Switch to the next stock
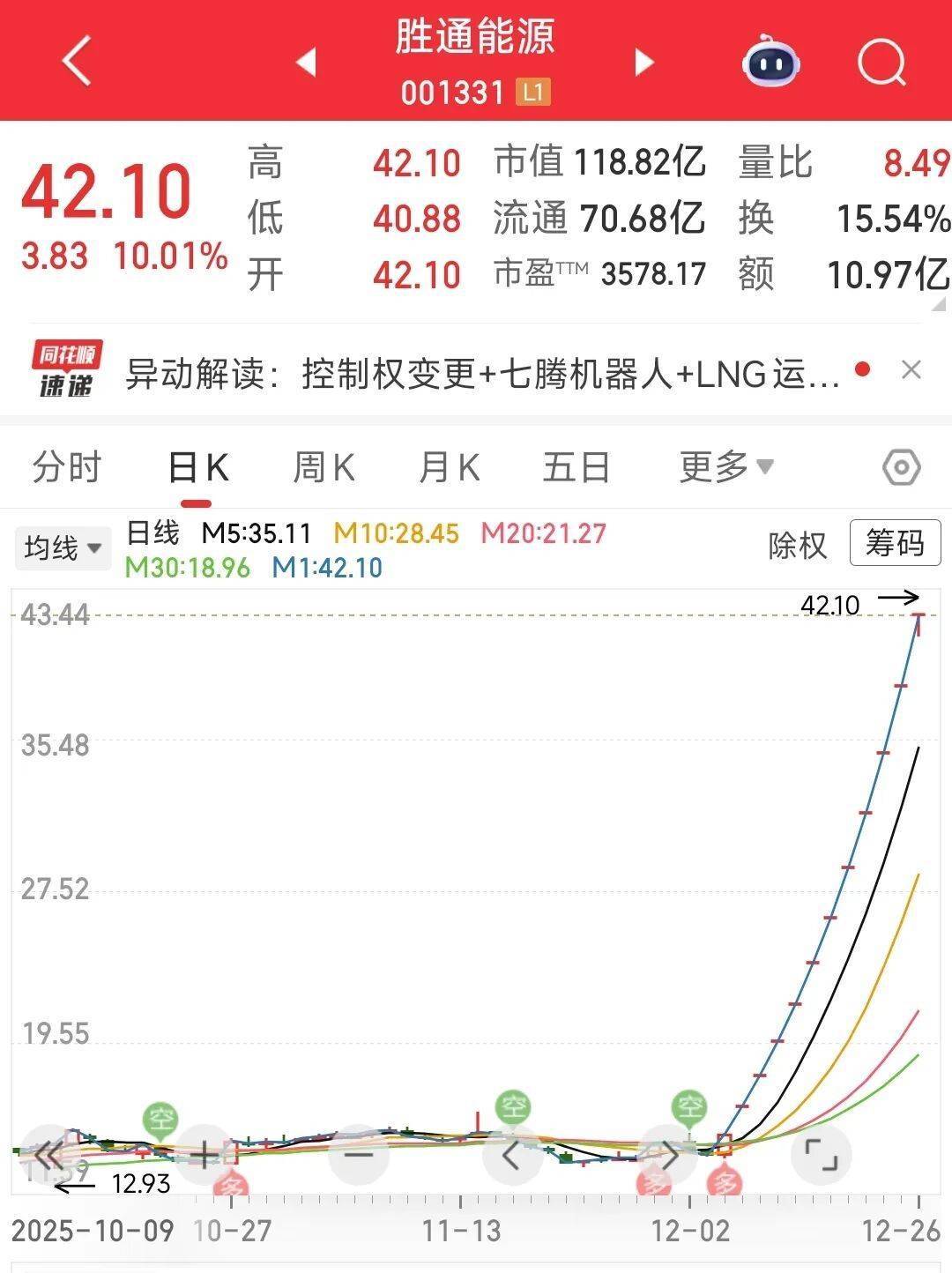The height and width of the screenshot is (1273, 952). click(x=644, y=63)
